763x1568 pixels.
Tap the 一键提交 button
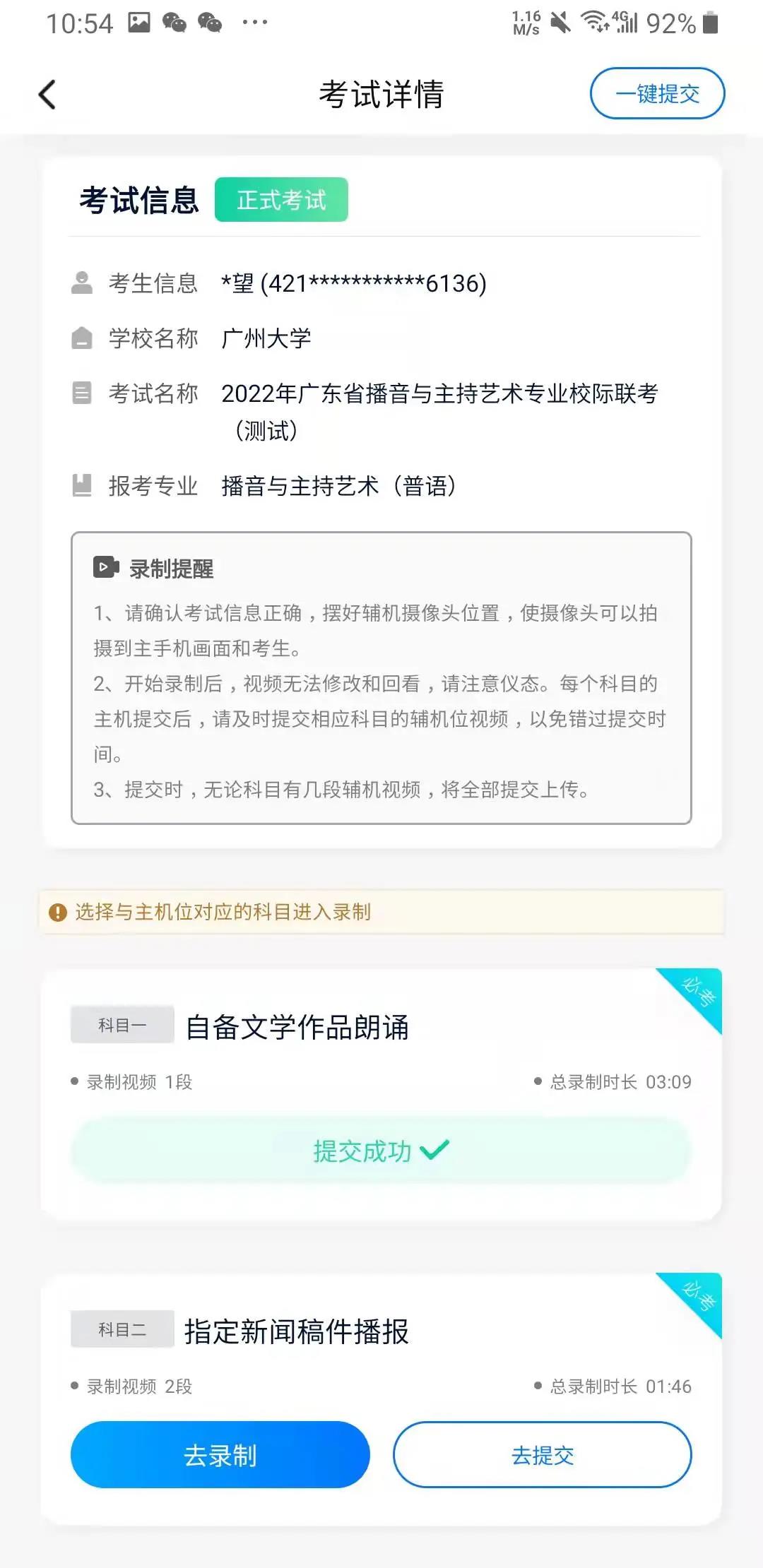(x=657, y=94)
